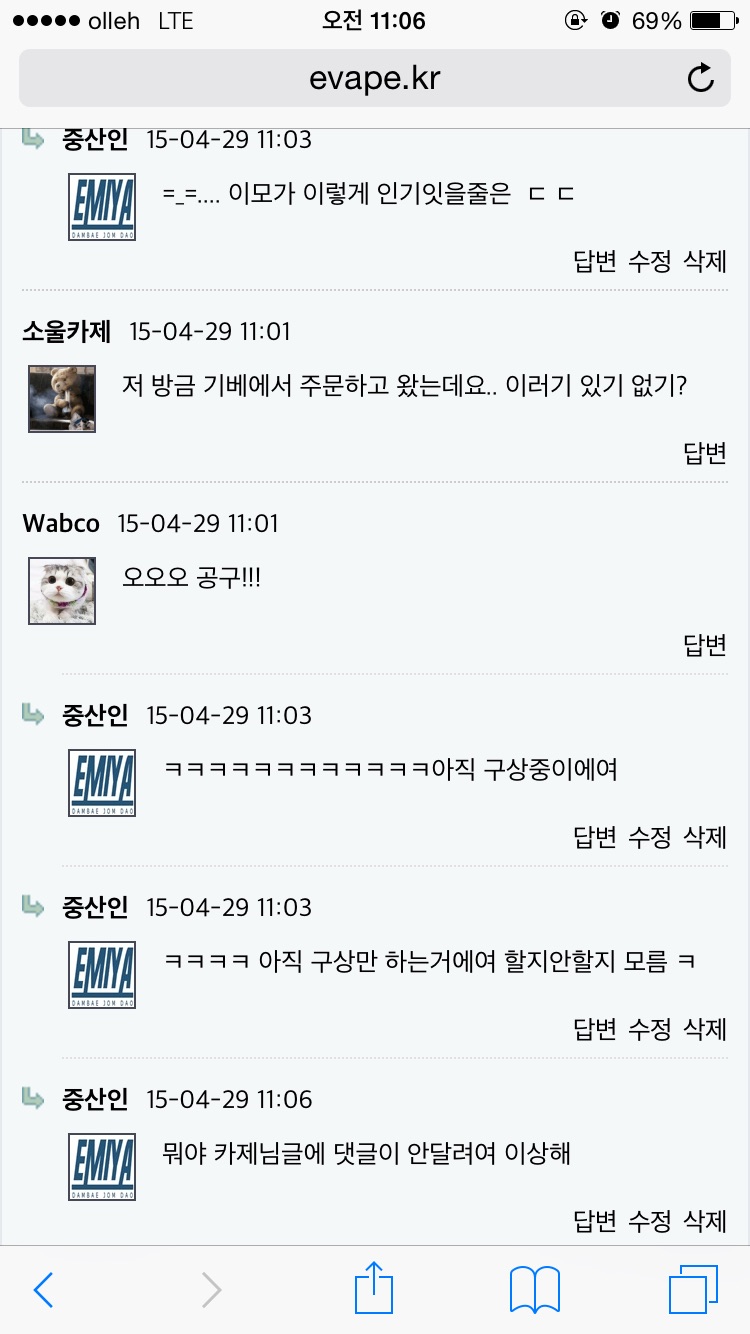Reply to the '이상해' comment via 답변

click(x=595, y=1221)
